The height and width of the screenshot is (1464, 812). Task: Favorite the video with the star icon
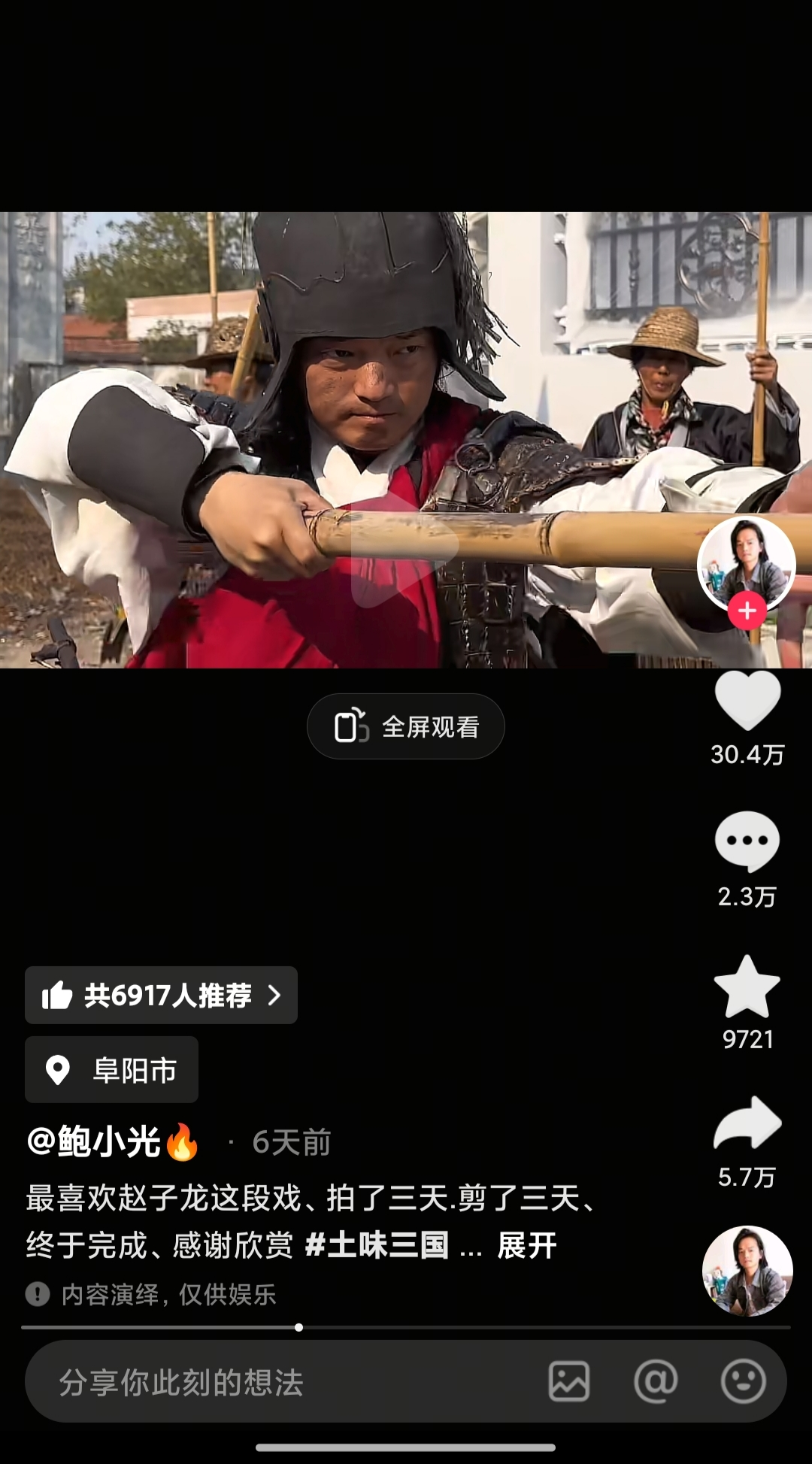click(747, 987)
